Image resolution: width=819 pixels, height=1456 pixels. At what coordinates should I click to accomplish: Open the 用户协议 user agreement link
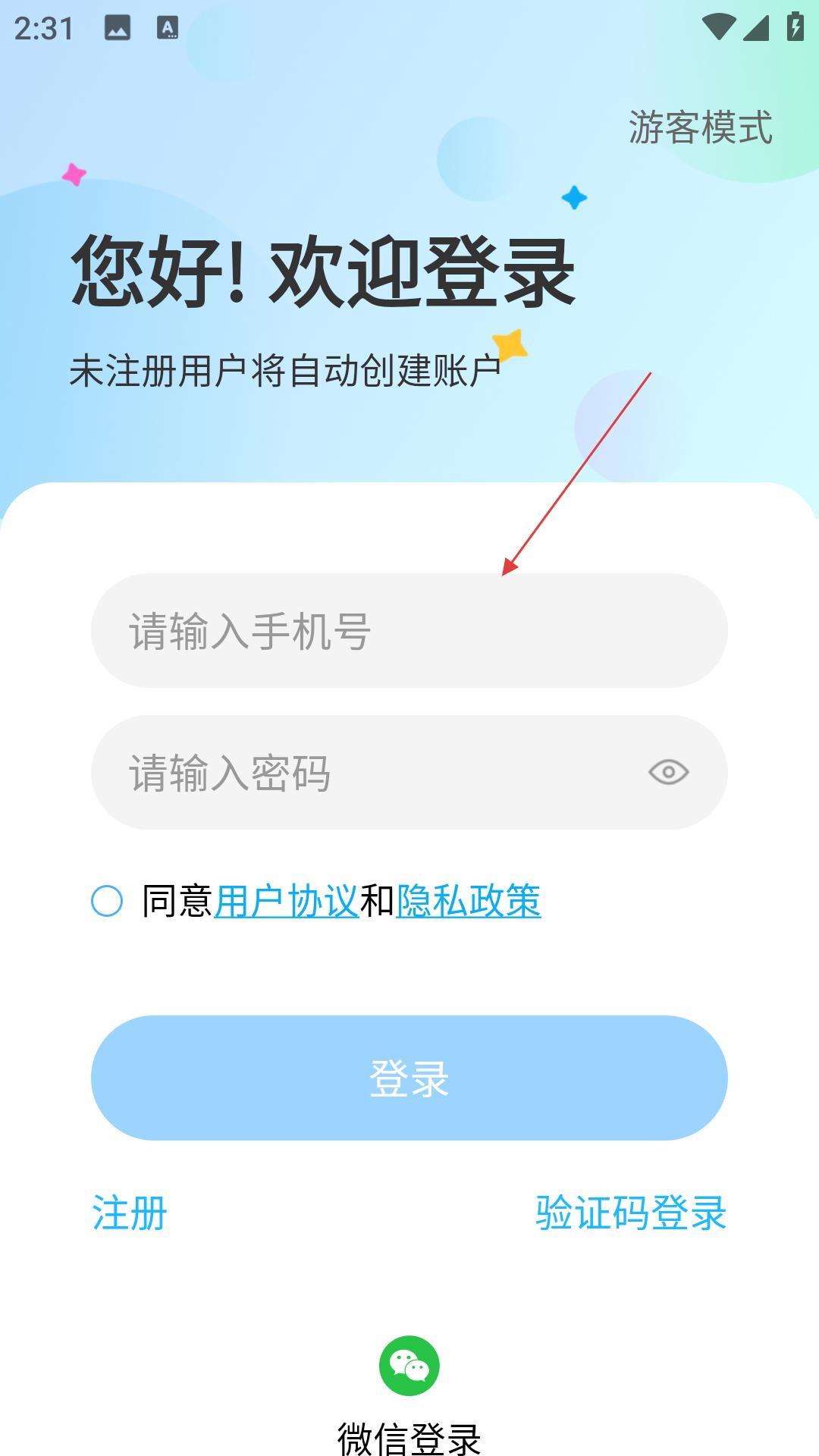(286, 901)
